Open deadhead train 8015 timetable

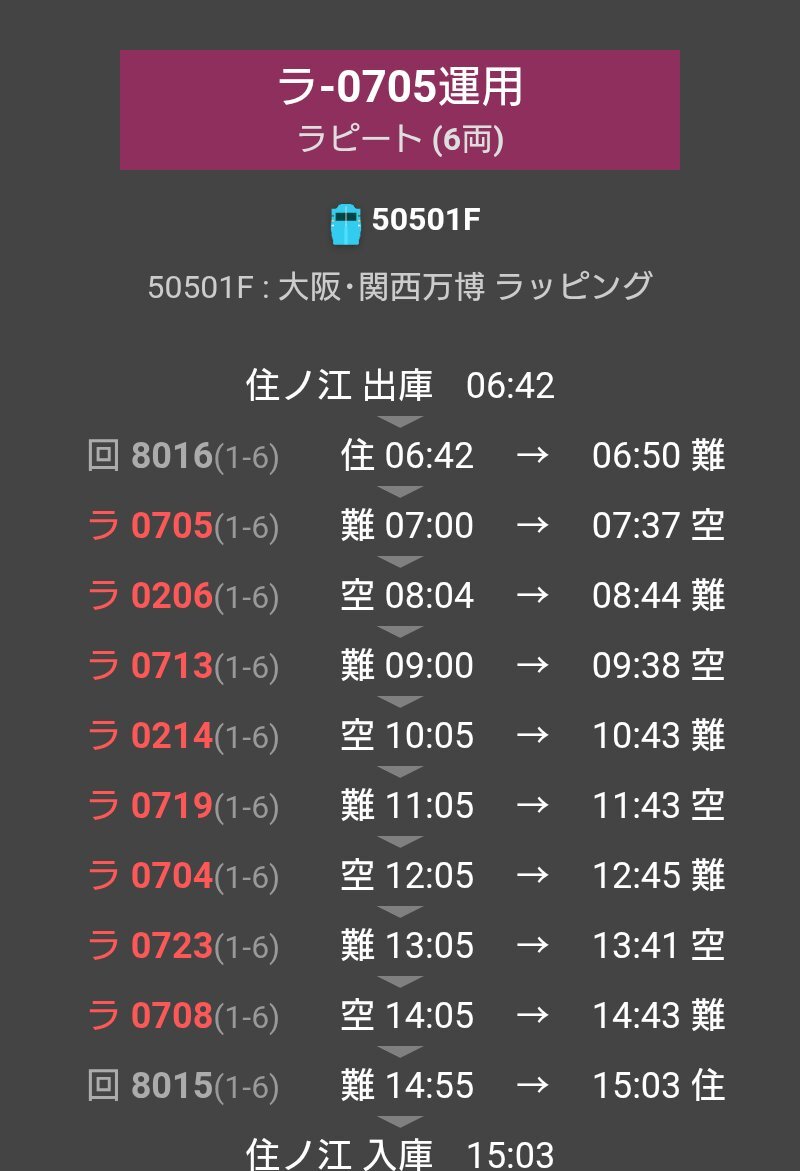click(171, 1086)
